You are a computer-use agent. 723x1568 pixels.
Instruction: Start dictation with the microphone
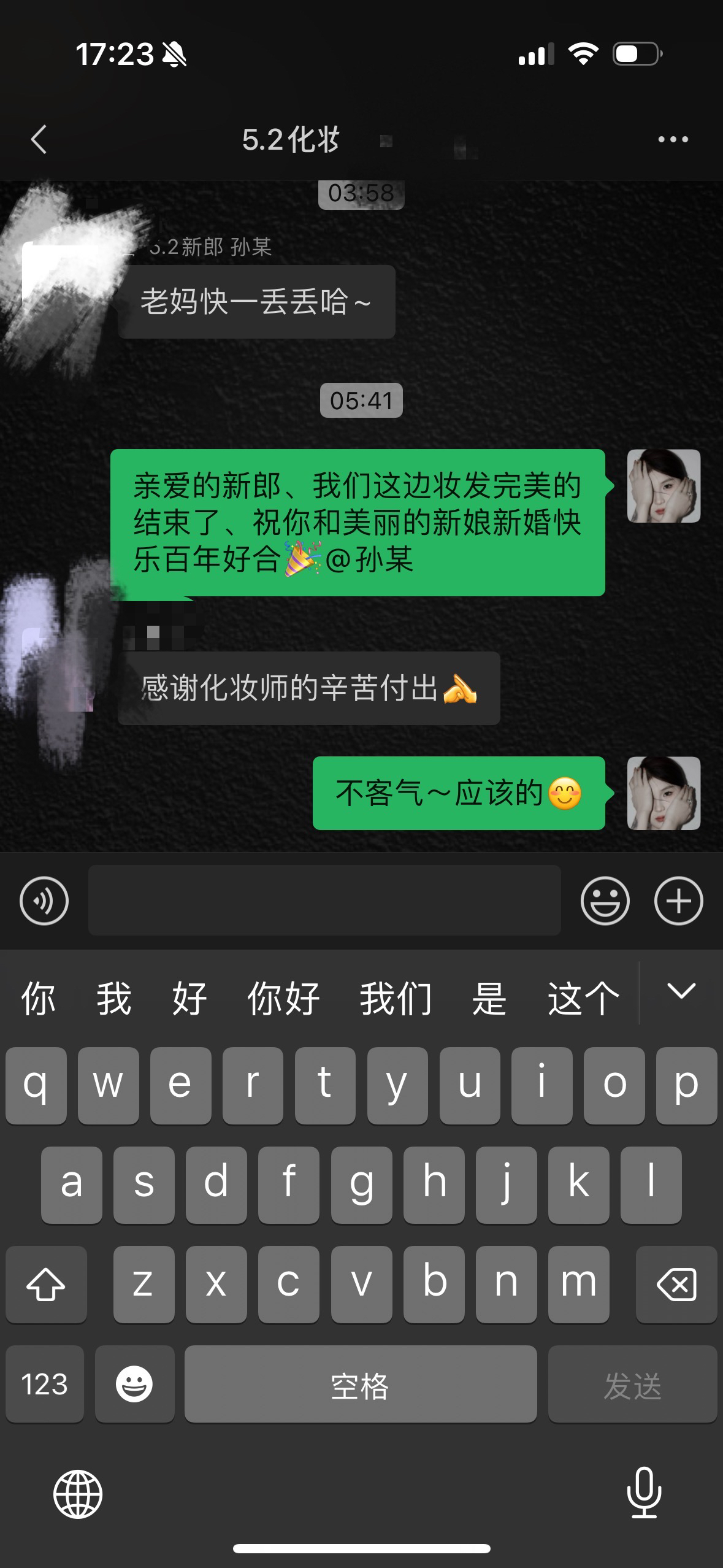[x=644, y=1493]
